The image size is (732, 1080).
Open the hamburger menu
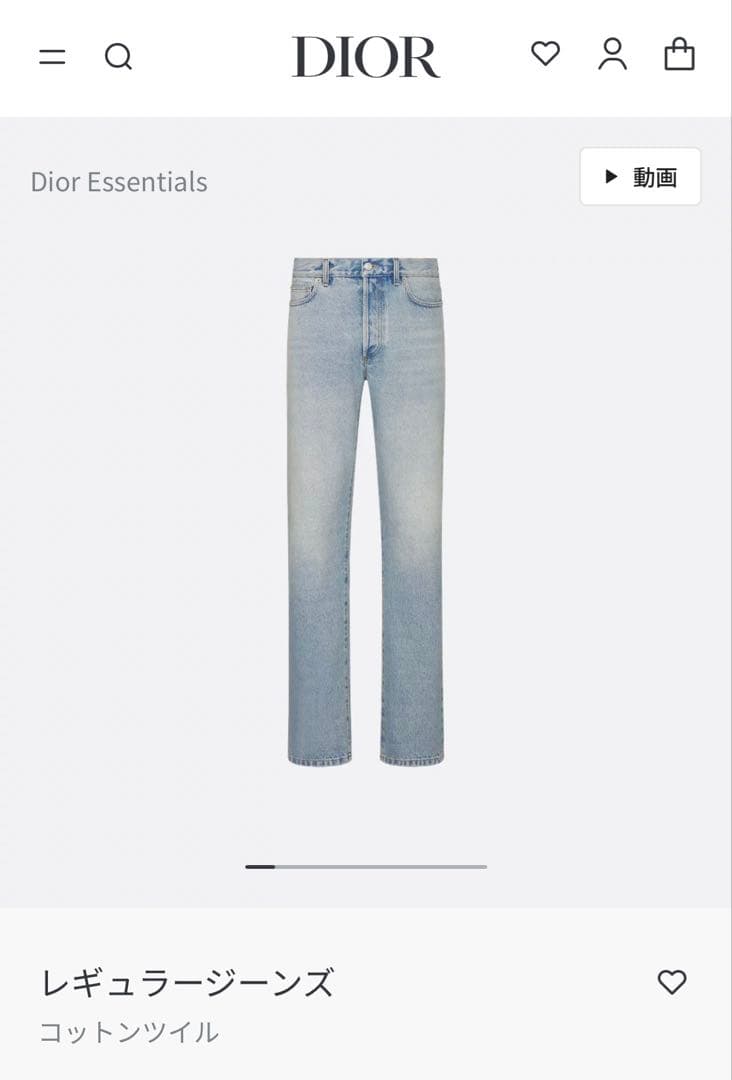click(52, 57)
